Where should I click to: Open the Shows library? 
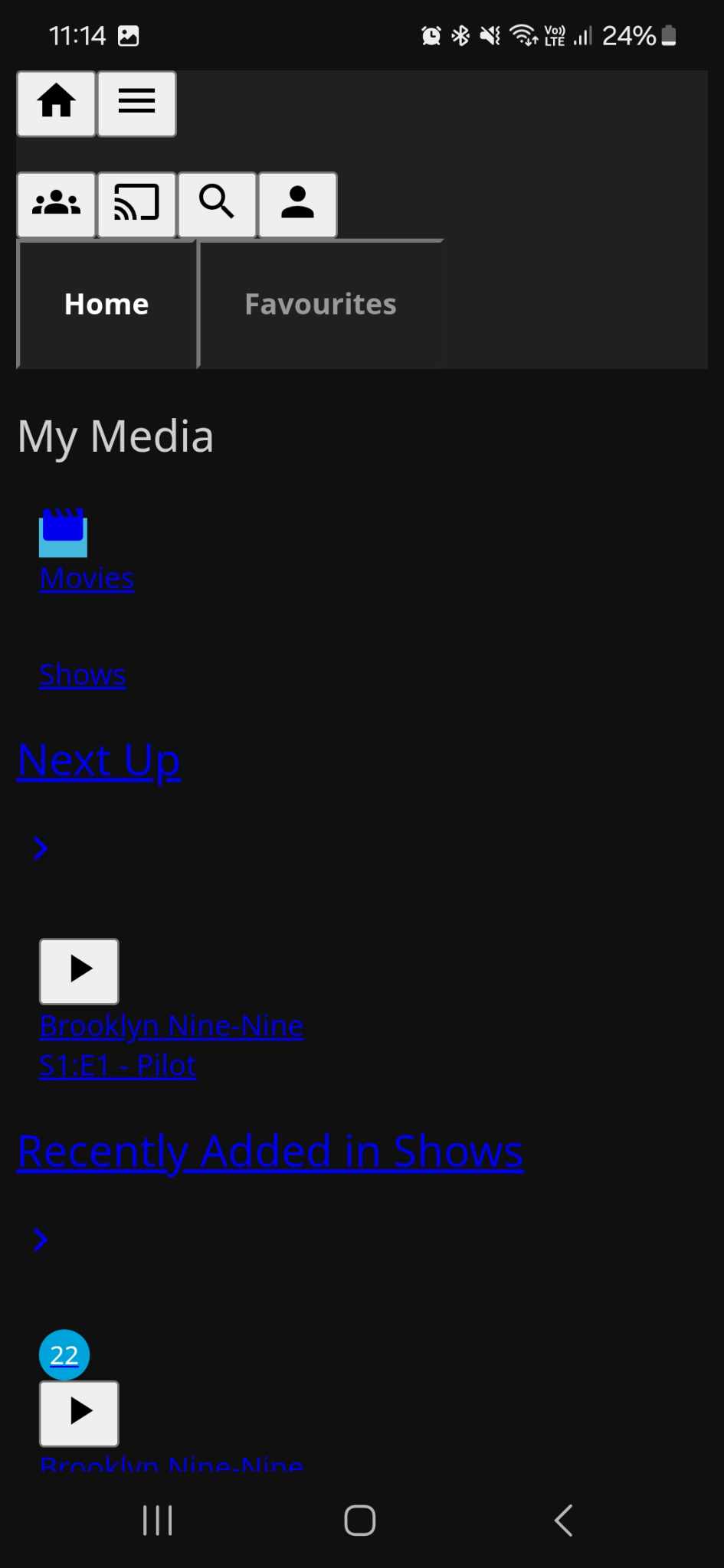pos(83,675)
